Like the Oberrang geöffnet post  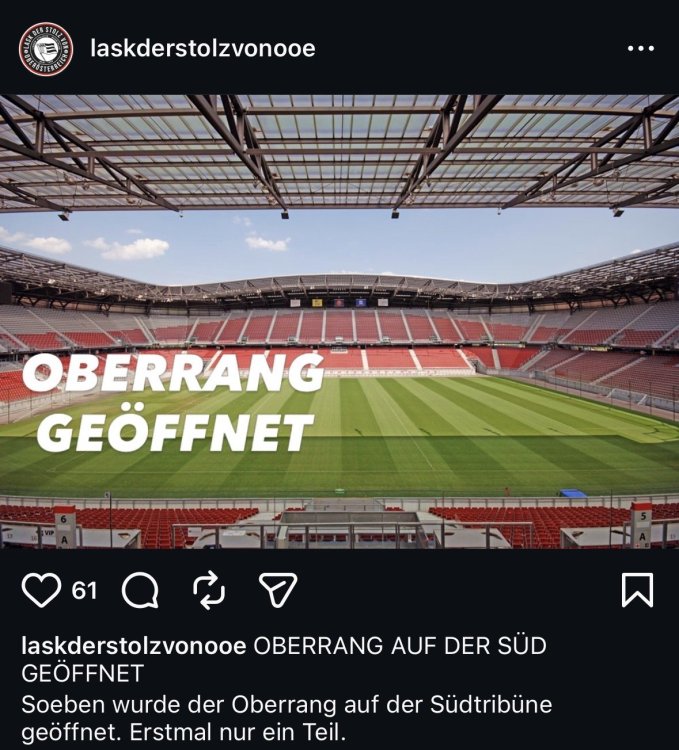point(41,590)
